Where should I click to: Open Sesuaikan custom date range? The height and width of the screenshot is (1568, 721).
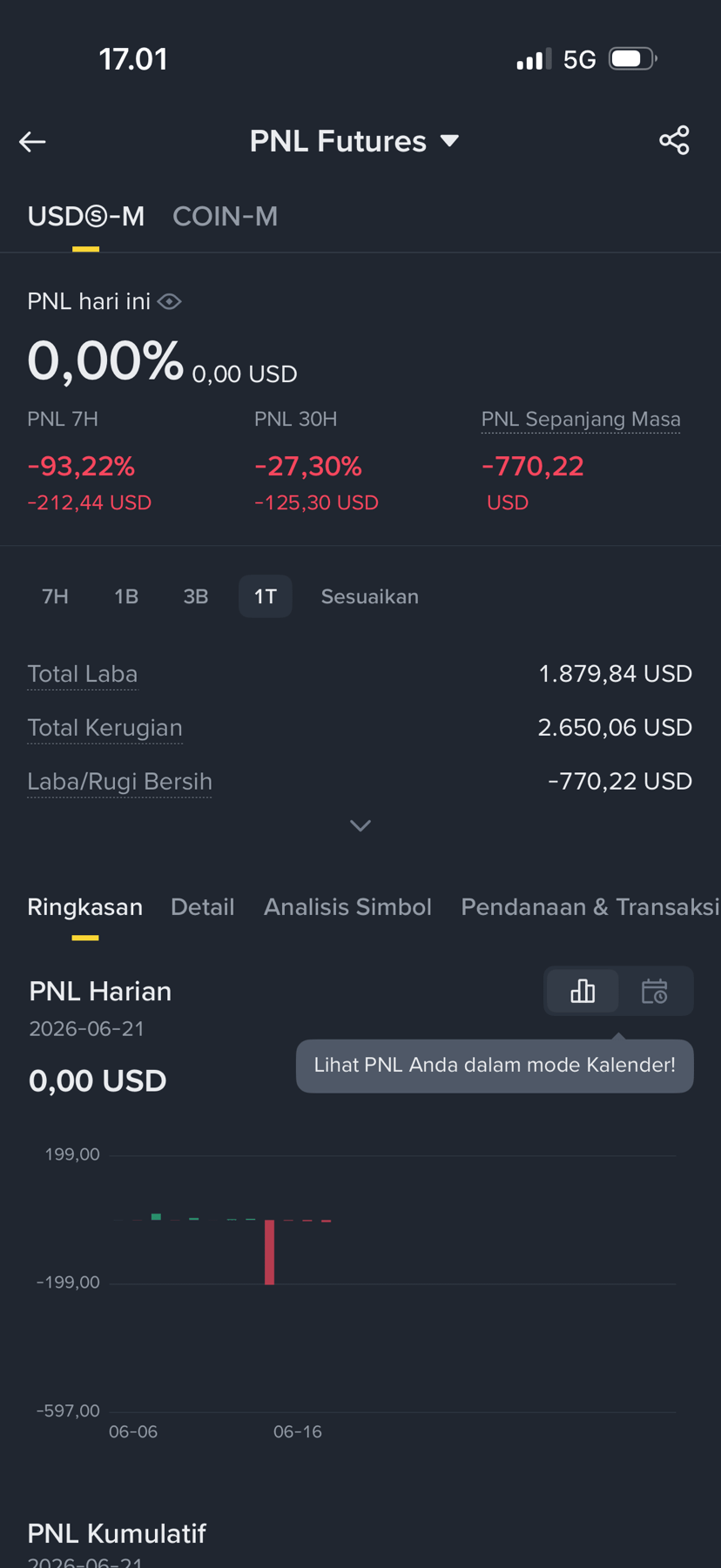(370, 596)
